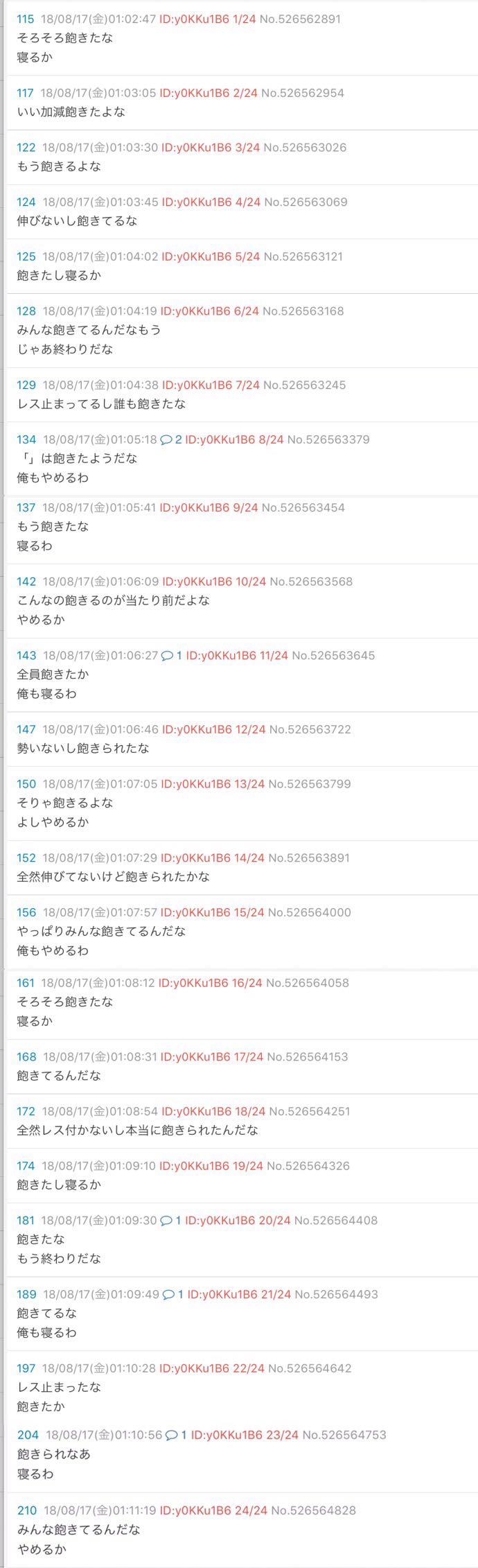
Task: Open post number 156
Action: (26, 912)
